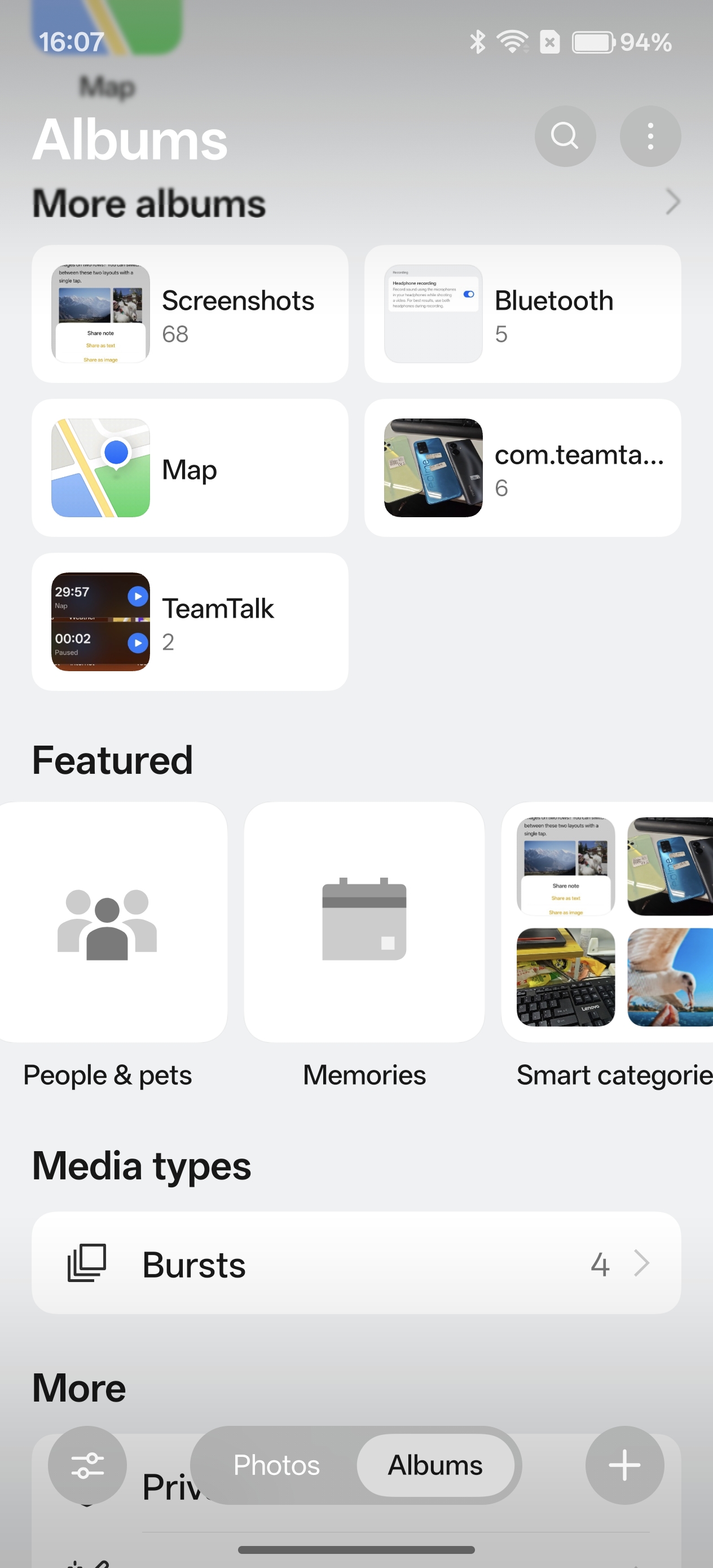Screen dimensions: 713x1568
Task: Expand More albums with the chevron
Action: (672, 202)
